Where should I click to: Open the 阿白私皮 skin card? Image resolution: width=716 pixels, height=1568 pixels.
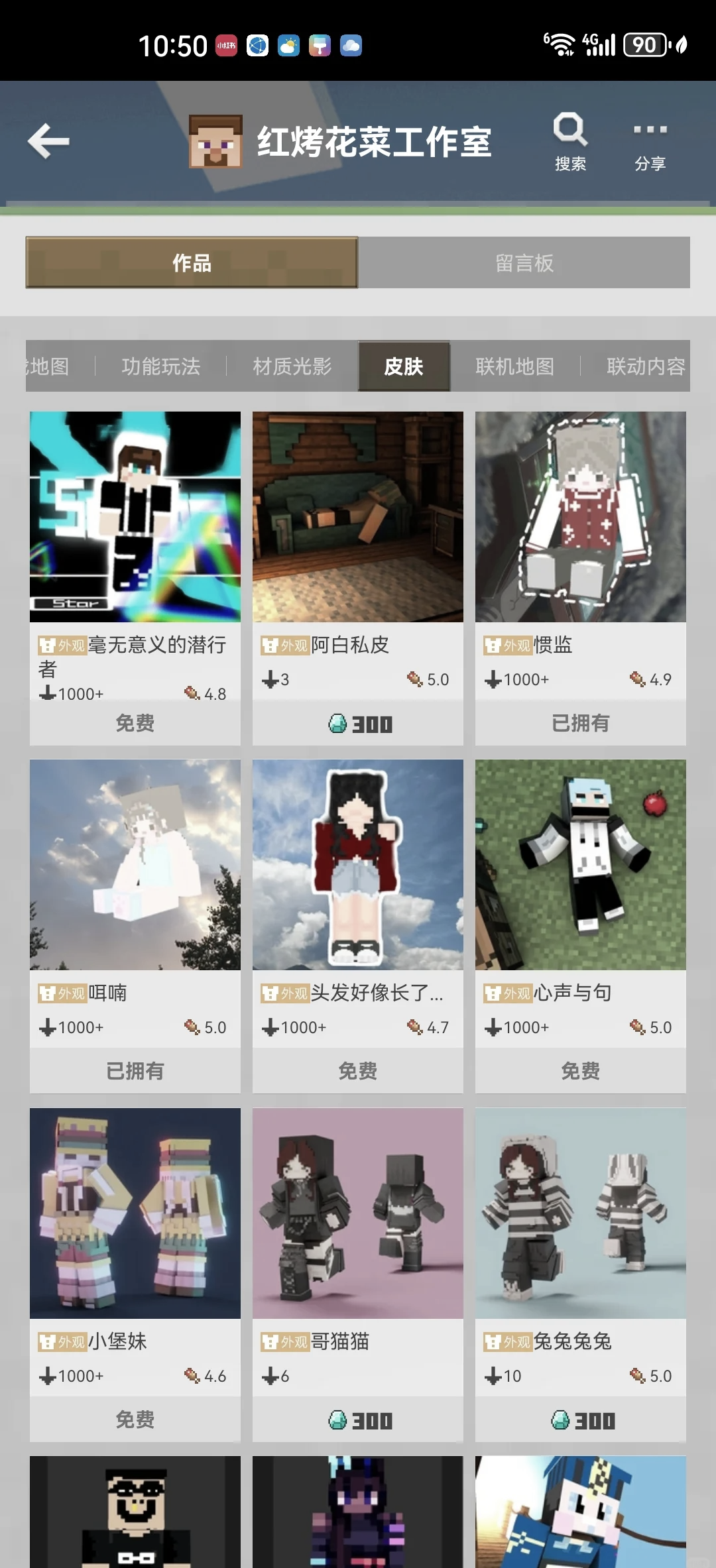358,517
